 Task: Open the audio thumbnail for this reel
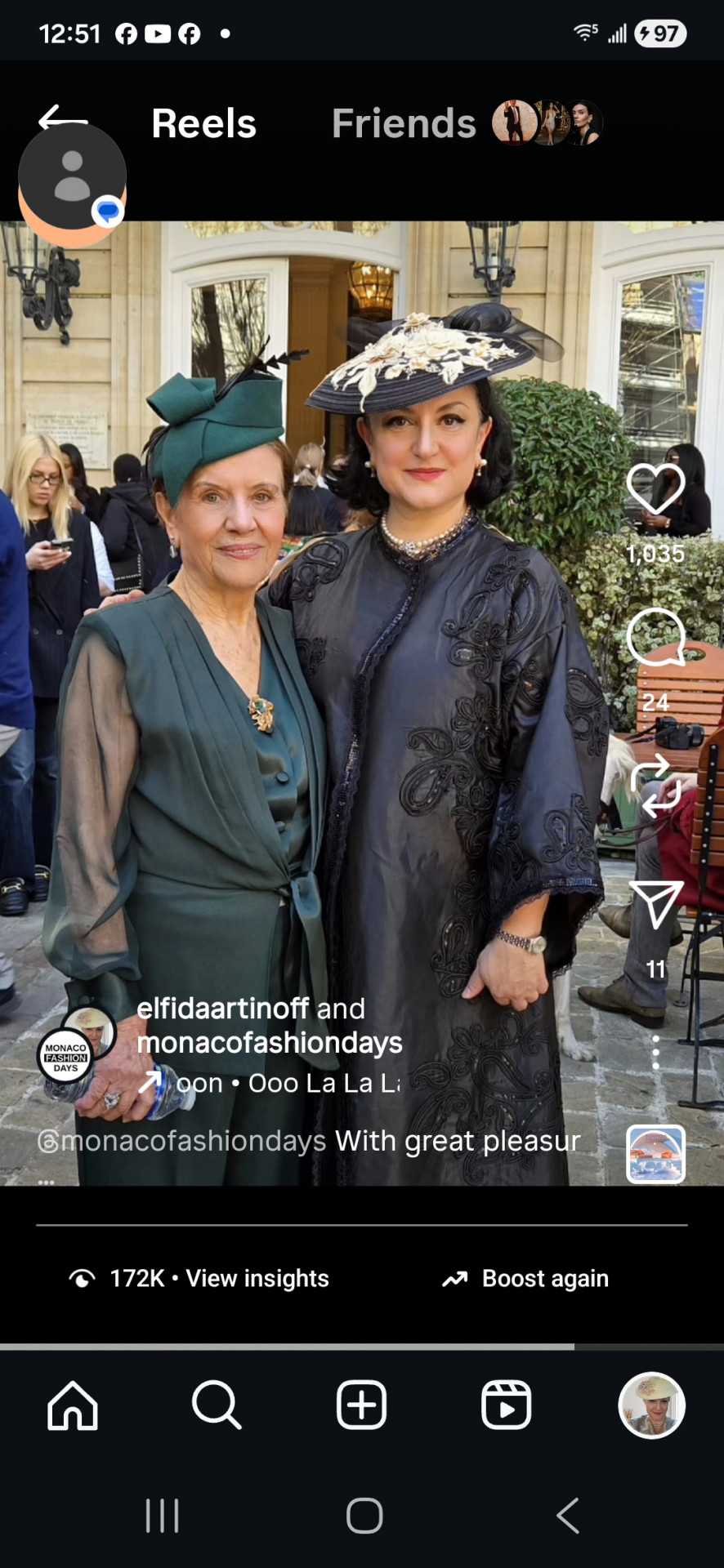655,1153
